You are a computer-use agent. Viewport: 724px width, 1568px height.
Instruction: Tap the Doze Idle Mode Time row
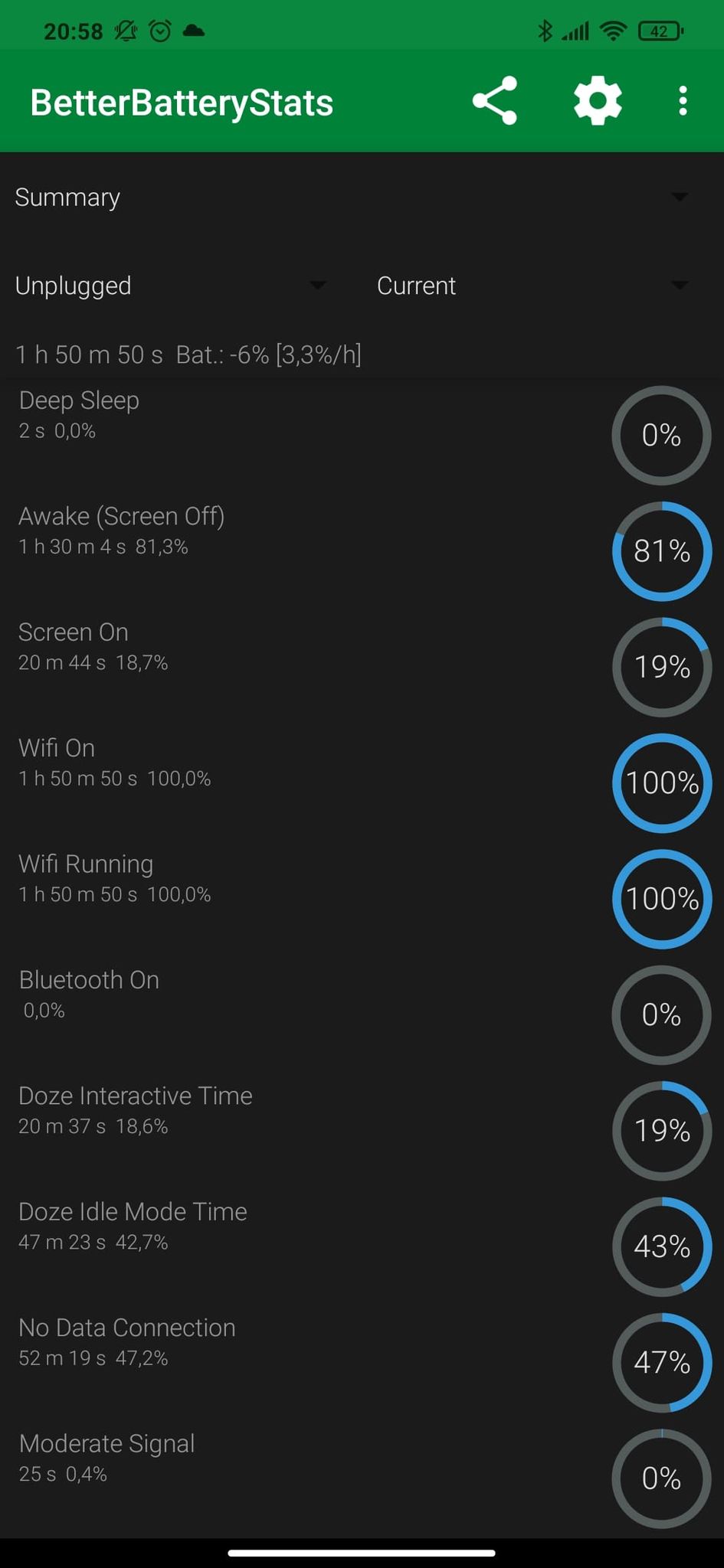click(x=362, y=1246)
